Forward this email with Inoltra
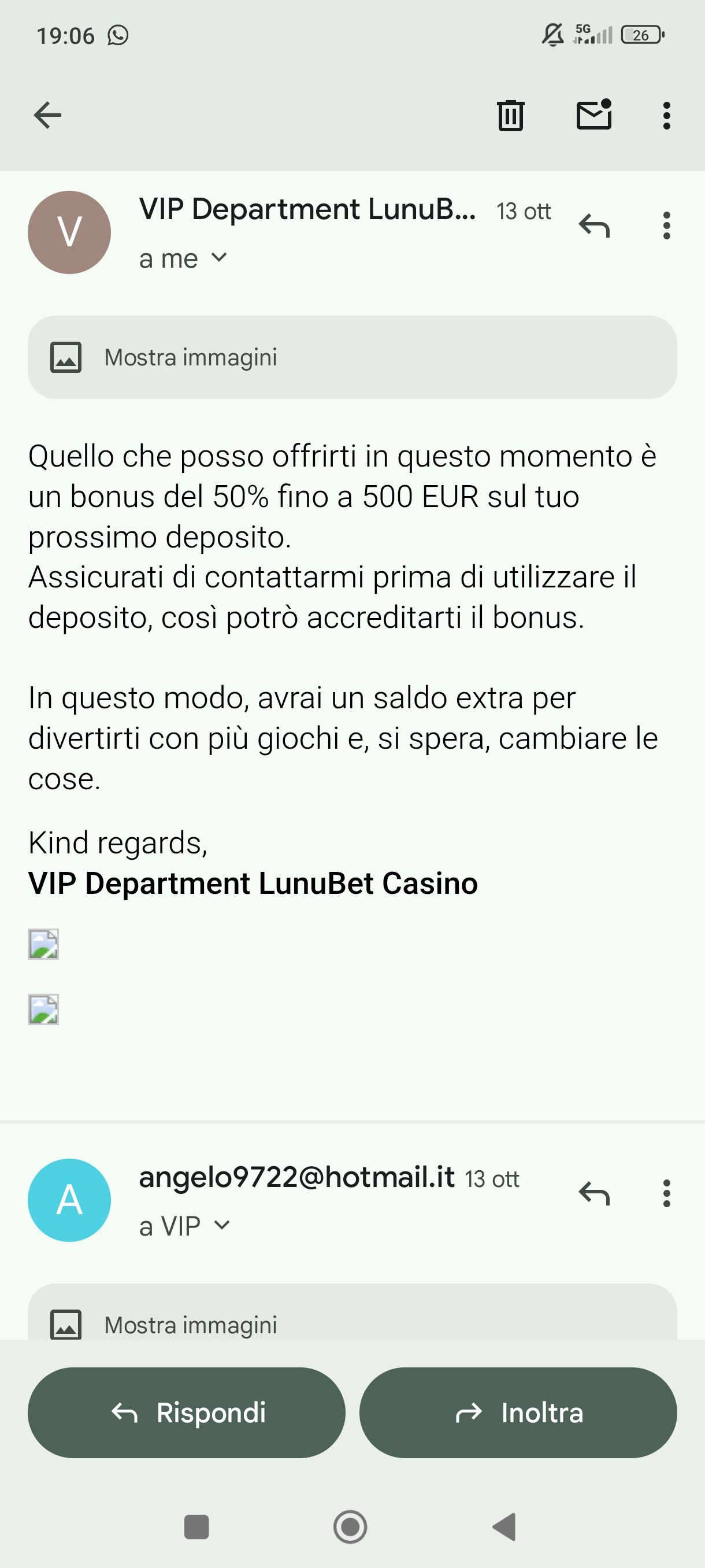 518,1412
